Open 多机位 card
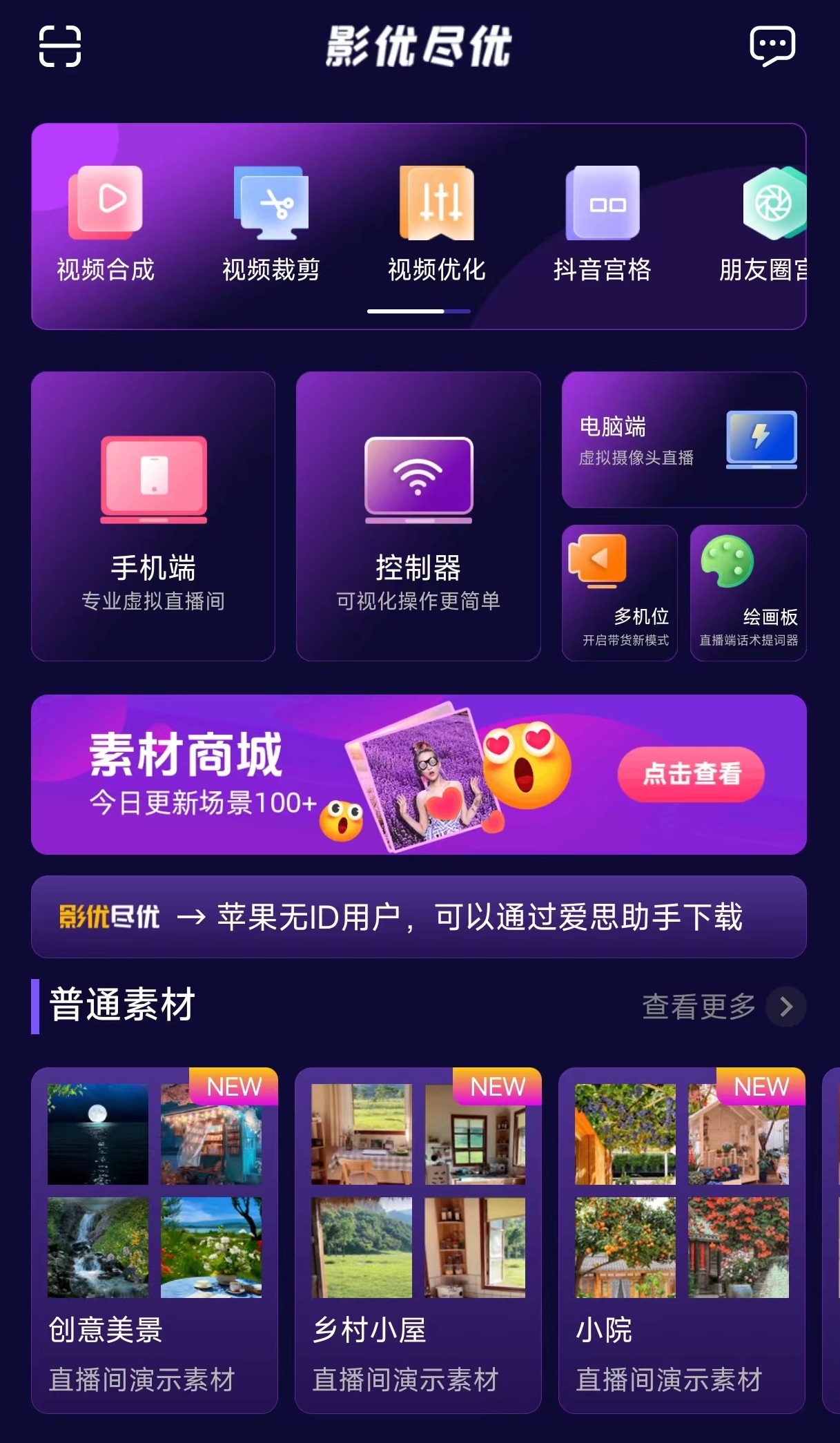The height and width of the screenshot is (1443, 840). click(619, 593)
